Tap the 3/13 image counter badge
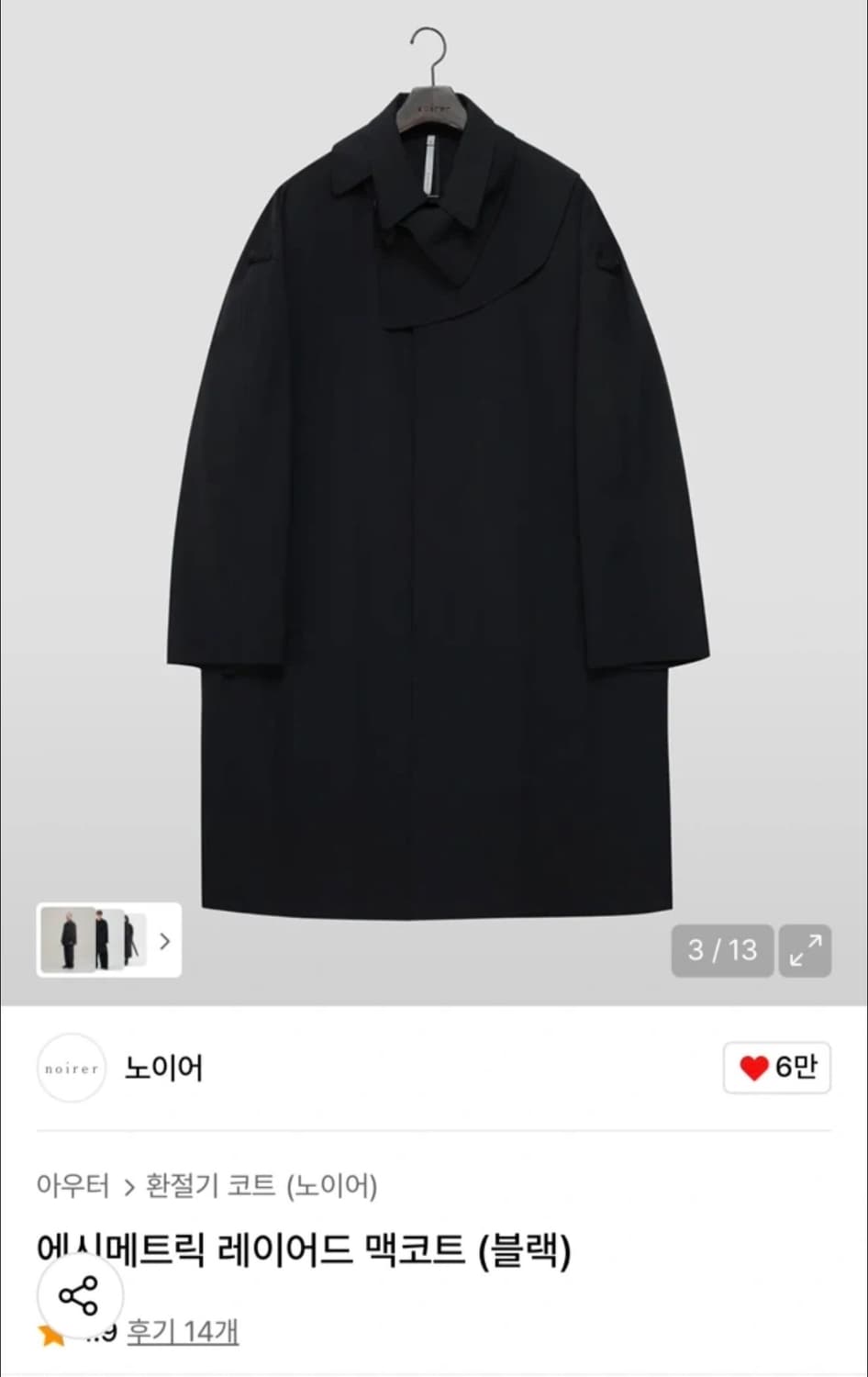The height and width of the screenshot is (1377, 868). coord(722,950)
